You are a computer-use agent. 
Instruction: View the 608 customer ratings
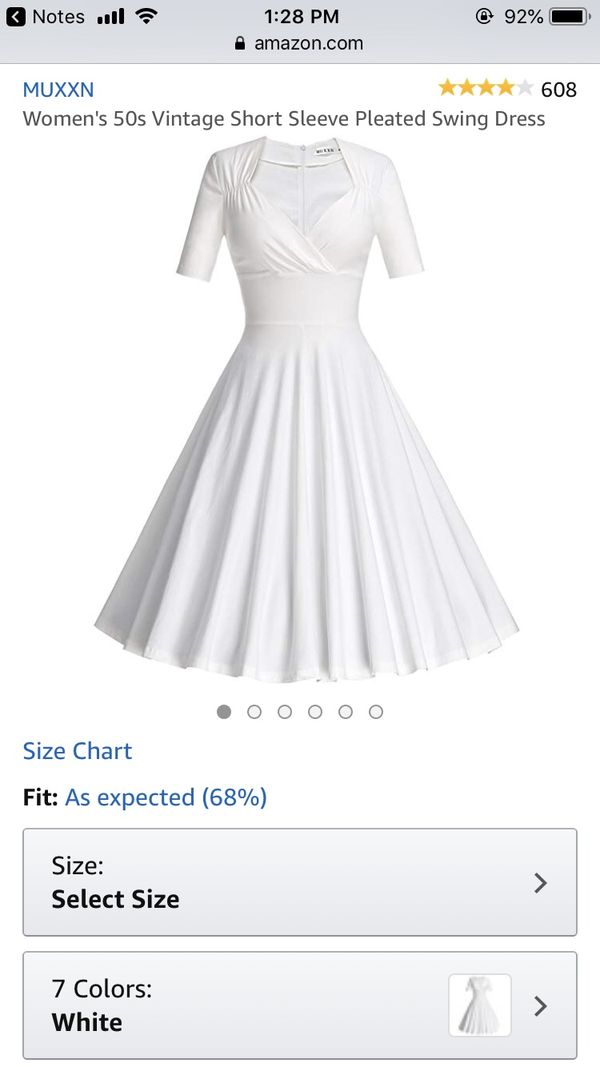pos(507,88)
